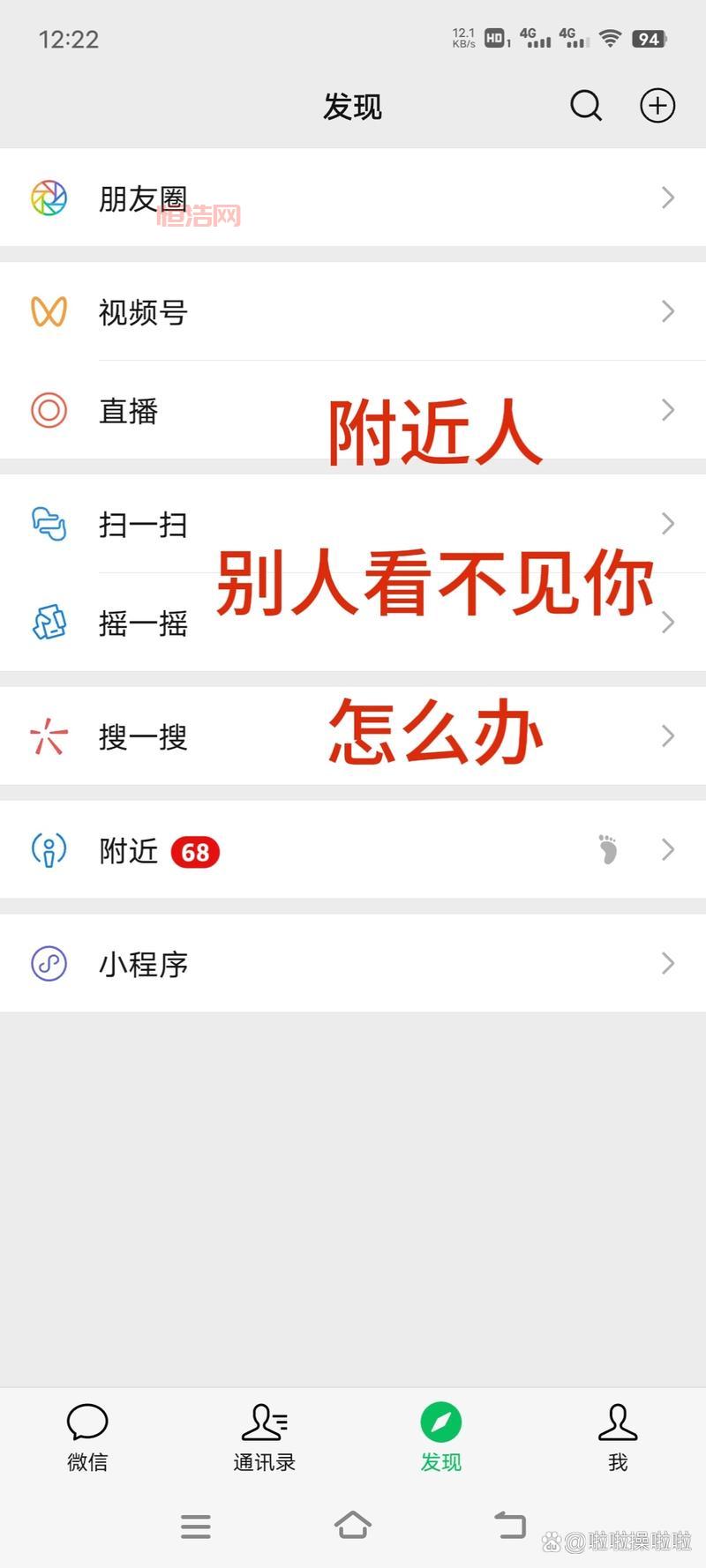Tap the system back button
Screen dimensions: 706x1568
(510, 1526)
